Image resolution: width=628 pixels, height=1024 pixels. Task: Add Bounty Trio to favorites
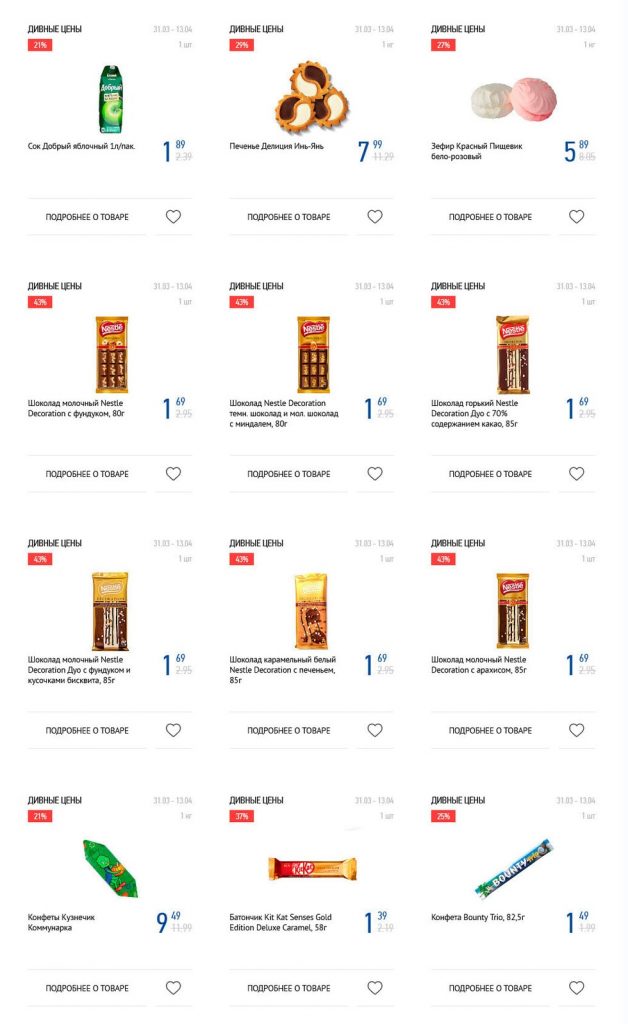576,988
